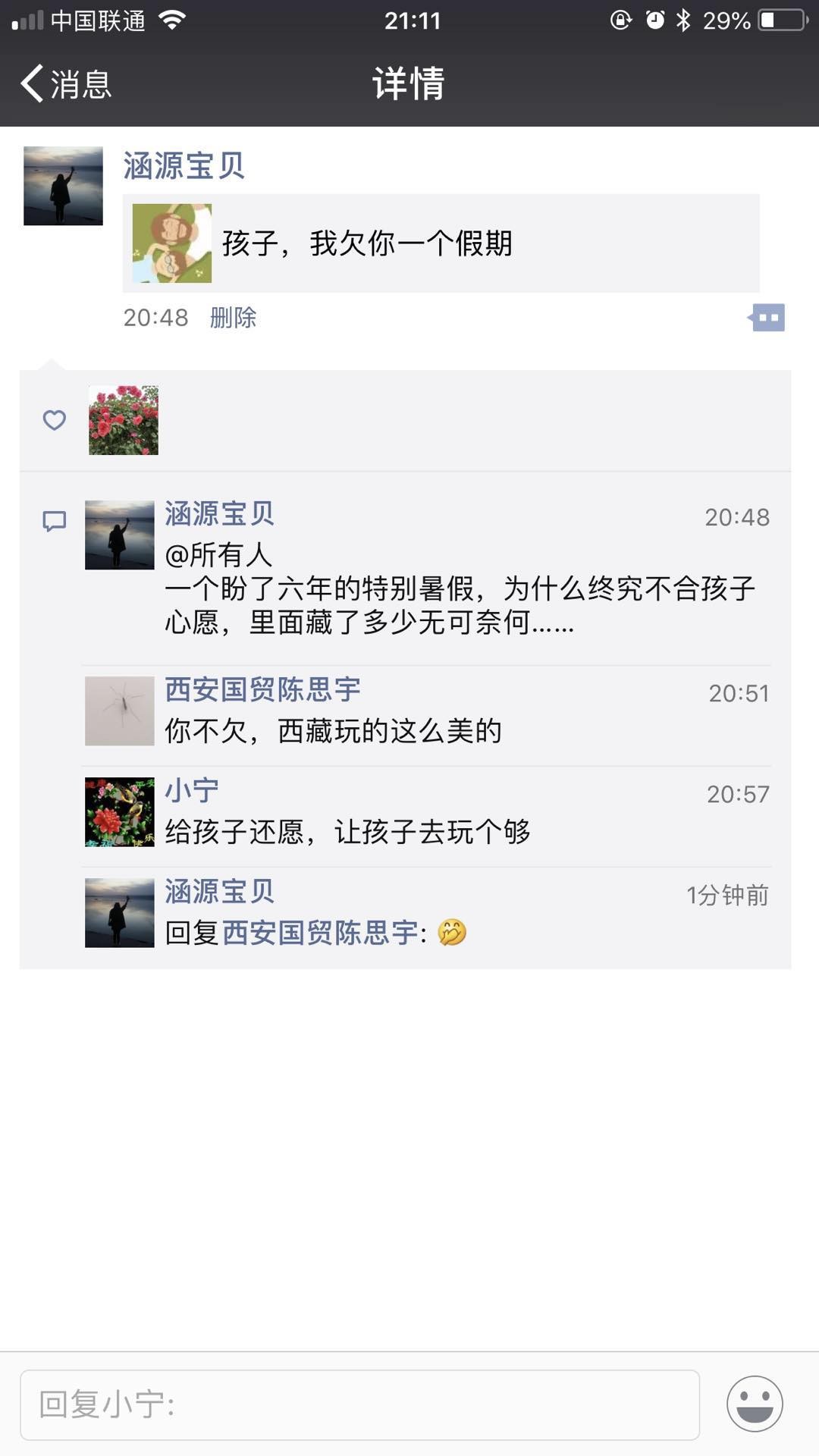This screenshot has width=819, height=1456.
Task: Open the shared article 孩子，我欠你一个假期
Action: tap(440, 243)
